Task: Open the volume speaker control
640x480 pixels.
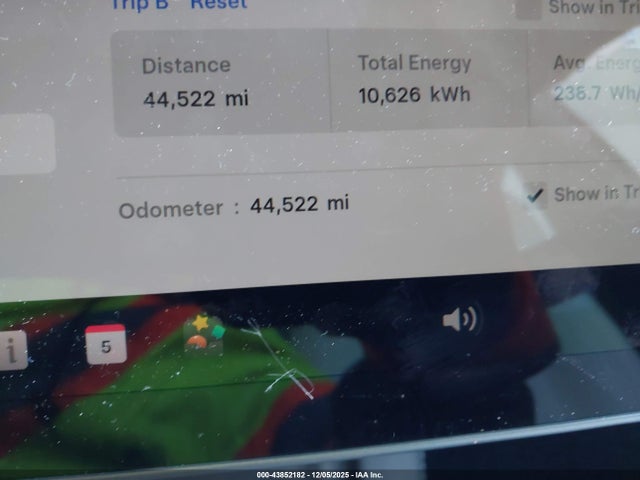Action: tap(459, 320)
